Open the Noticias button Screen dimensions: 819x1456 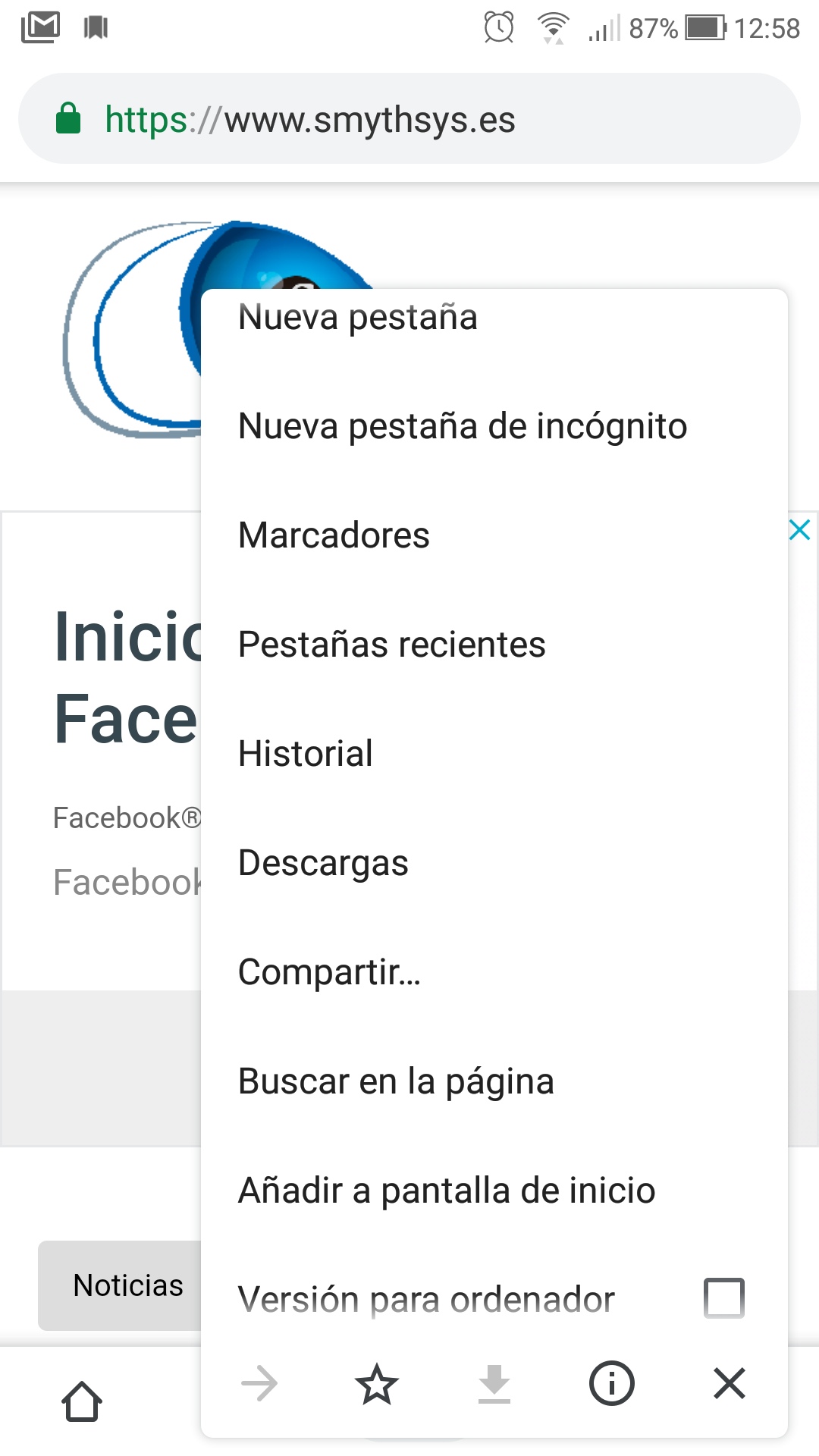[x=121, y=1285]
